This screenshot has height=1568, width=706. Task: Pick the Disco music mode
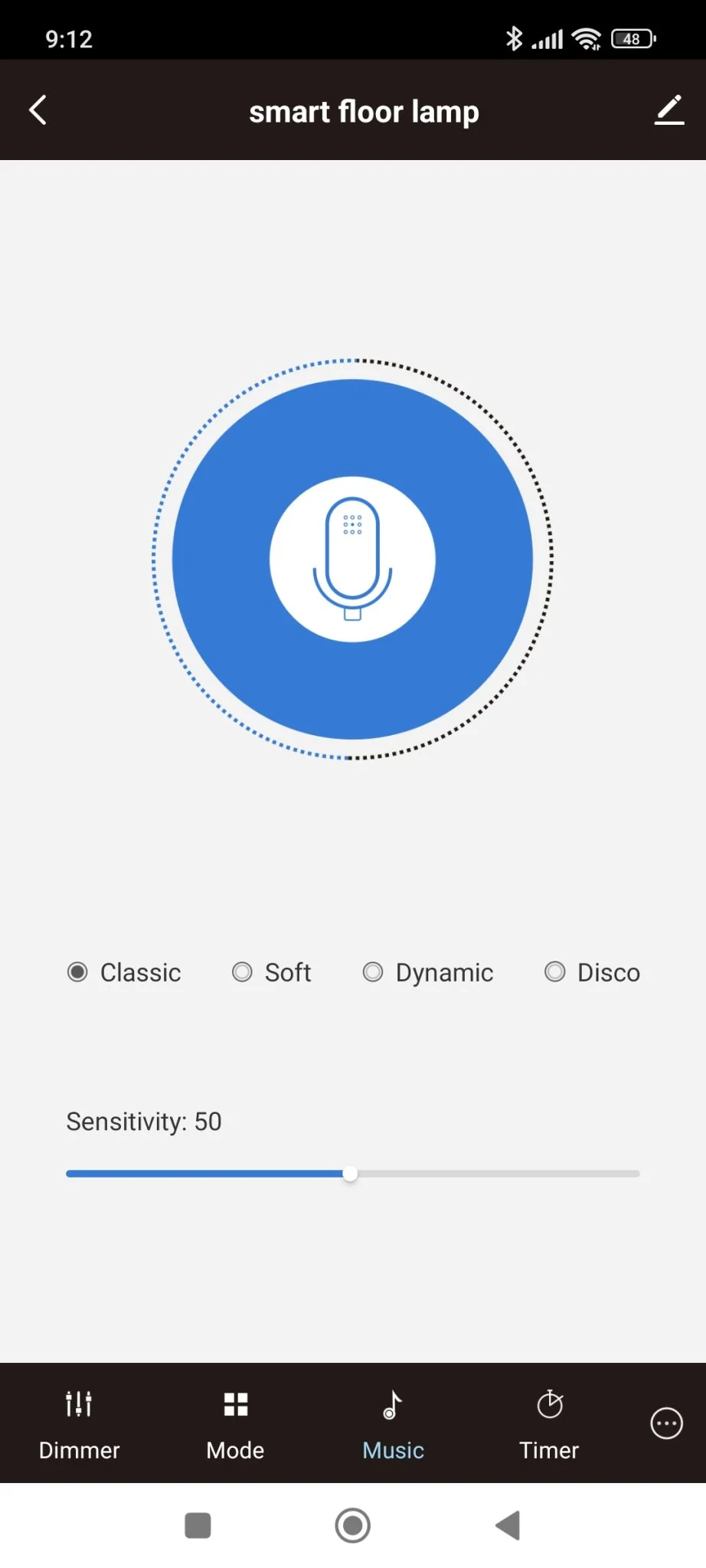click(555, 972)
